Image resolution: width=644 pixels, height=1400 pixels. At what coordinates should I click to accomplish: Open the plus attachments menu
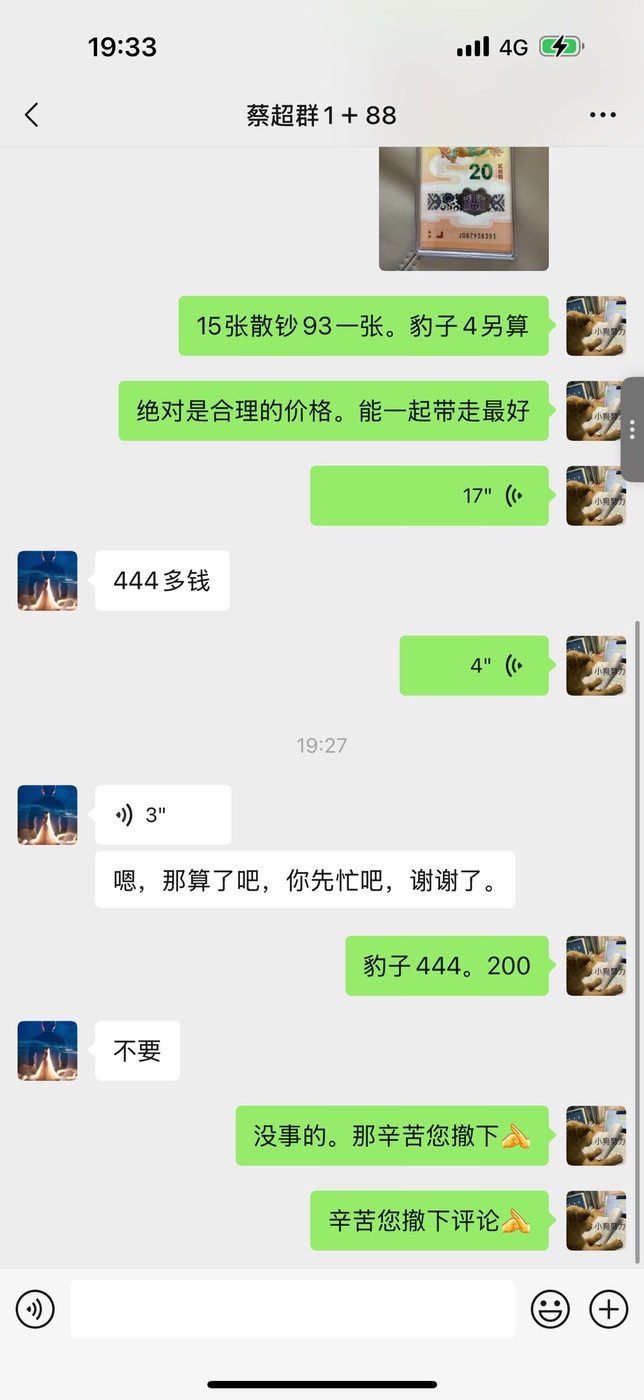coord(608,1309)
